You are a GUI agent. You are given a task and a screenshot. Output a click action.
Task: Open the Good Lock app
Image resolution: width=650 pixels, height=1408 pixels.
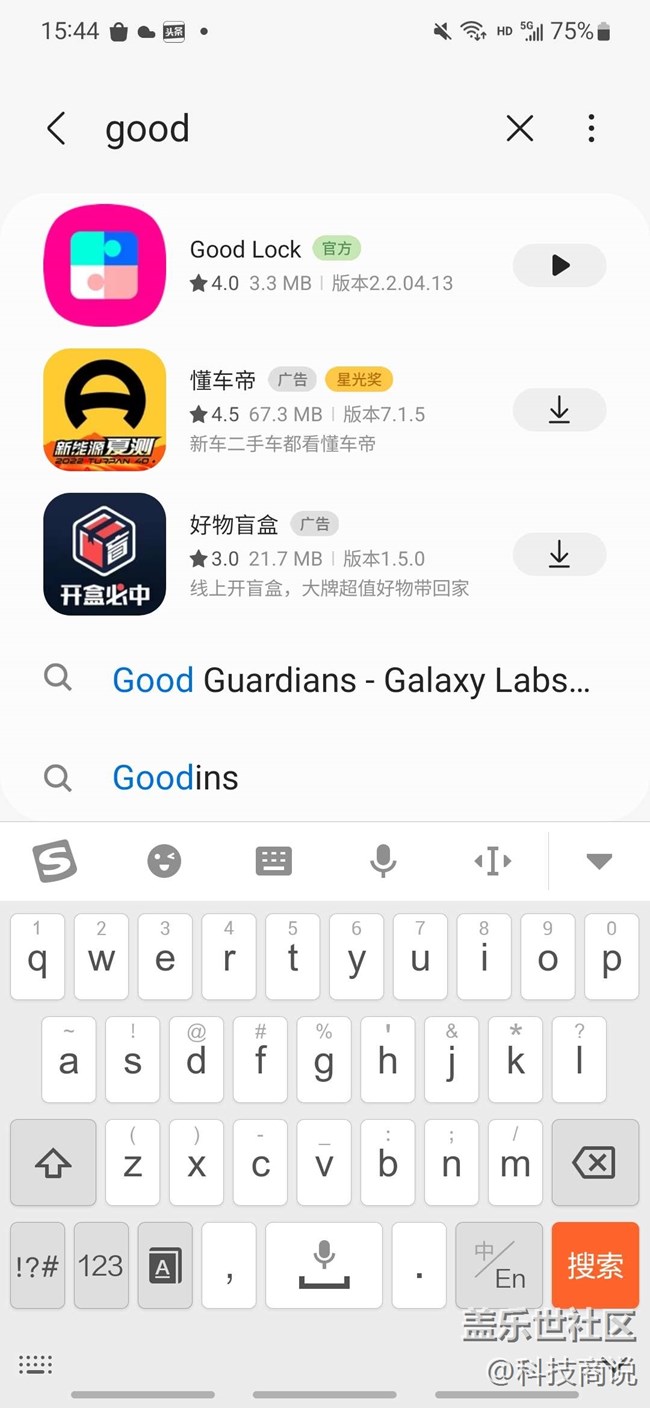click(559, 265)
